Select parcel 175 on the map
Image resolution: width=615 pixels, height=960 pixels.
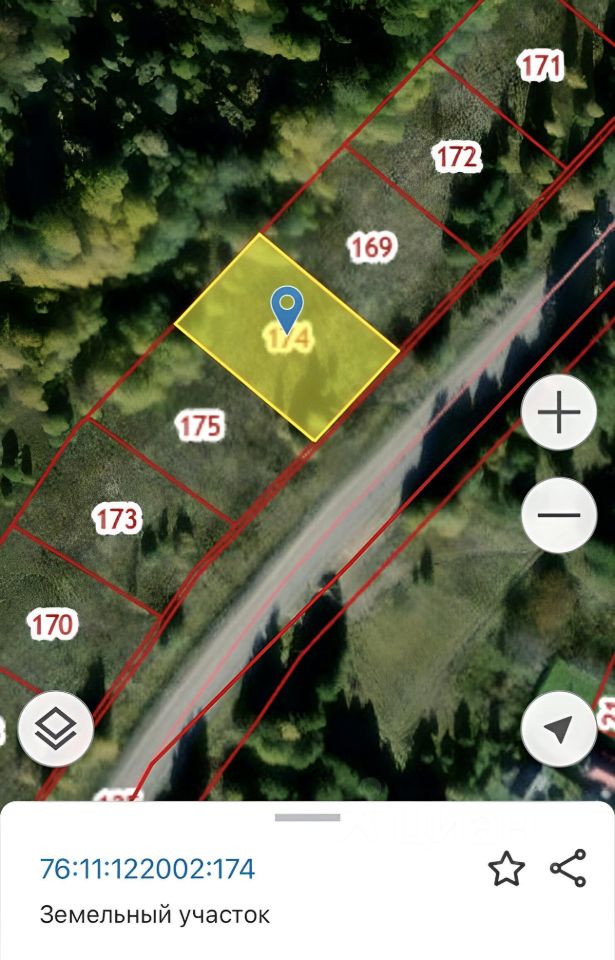199,427
